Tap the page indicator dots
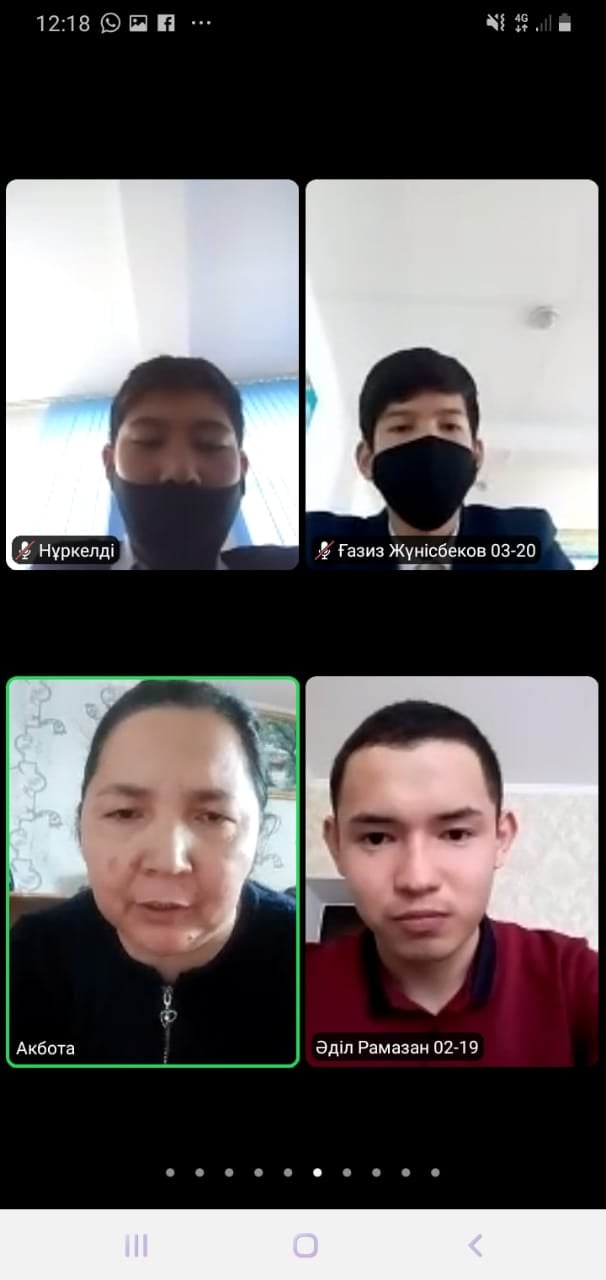Screen dimensions: 606x1280 tap(302, 1172)
